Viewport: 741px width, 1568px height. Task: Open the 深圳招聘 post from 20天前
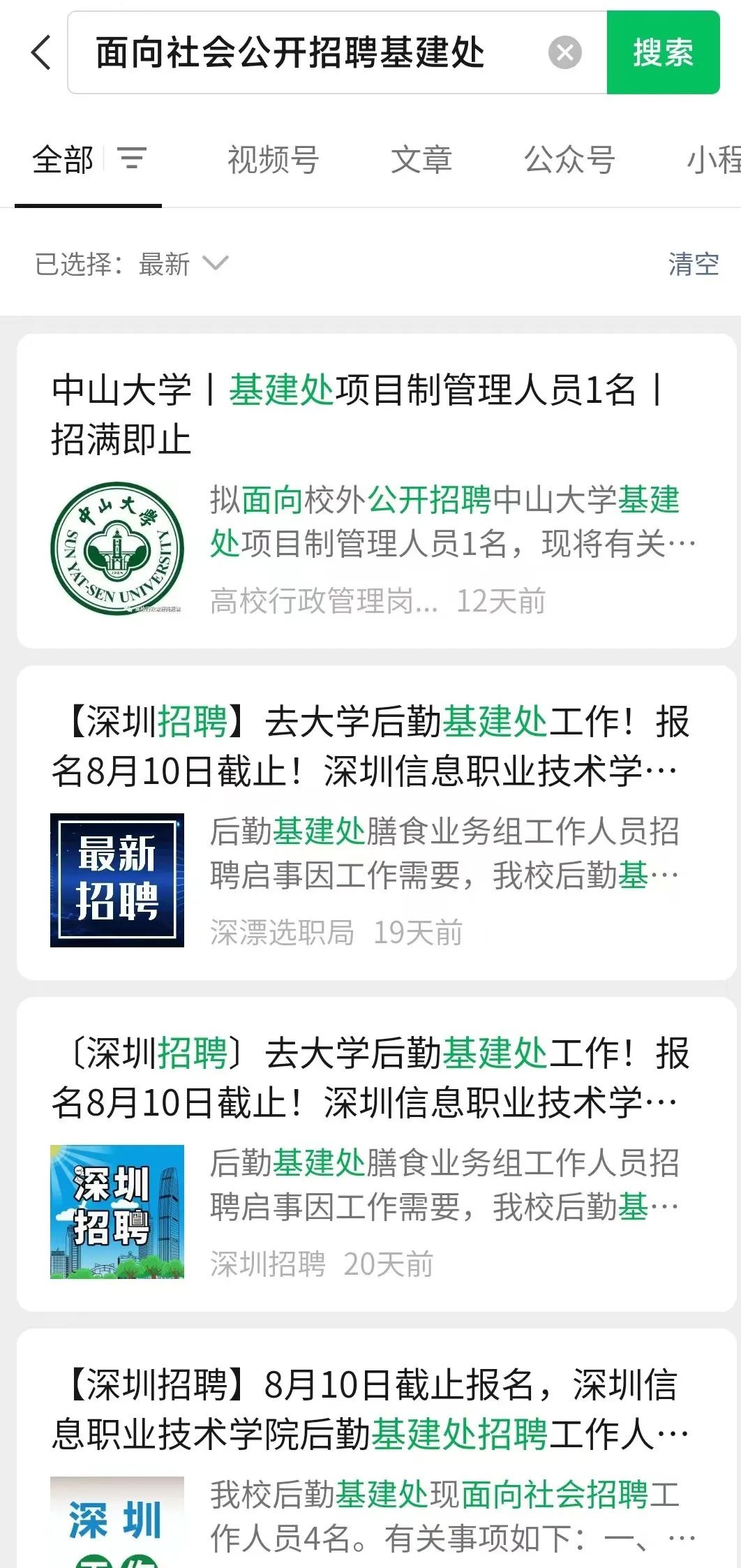[x=377, y=1155]
